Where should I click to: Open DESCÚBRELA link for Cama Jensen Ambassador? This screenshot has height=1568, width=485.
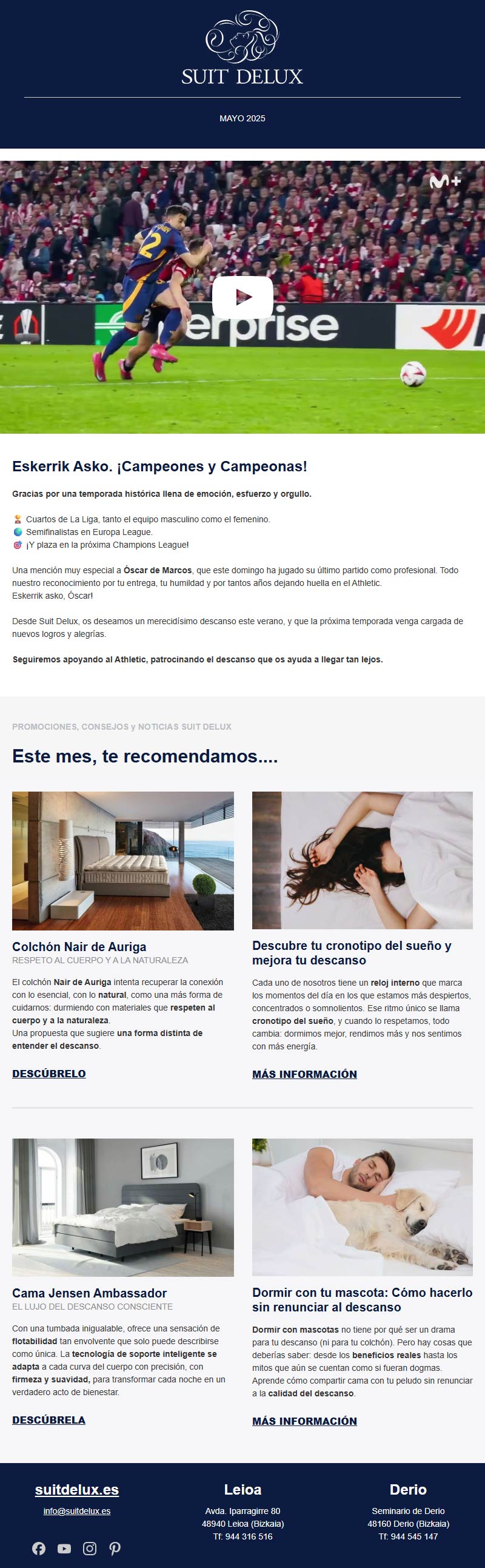48,1420
